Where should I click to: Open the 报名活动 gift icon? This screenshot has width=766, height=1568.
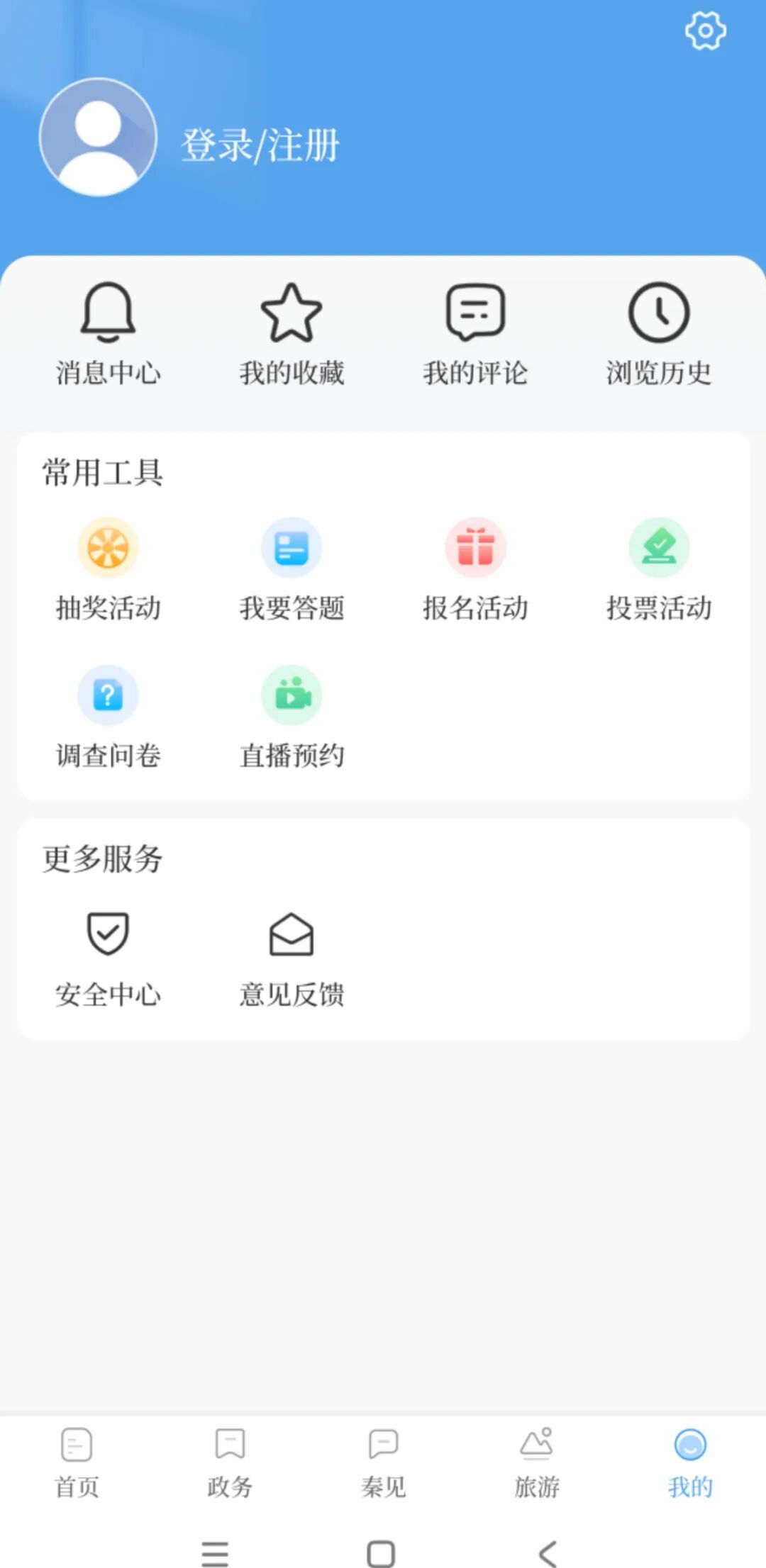[x=476, y=547]
